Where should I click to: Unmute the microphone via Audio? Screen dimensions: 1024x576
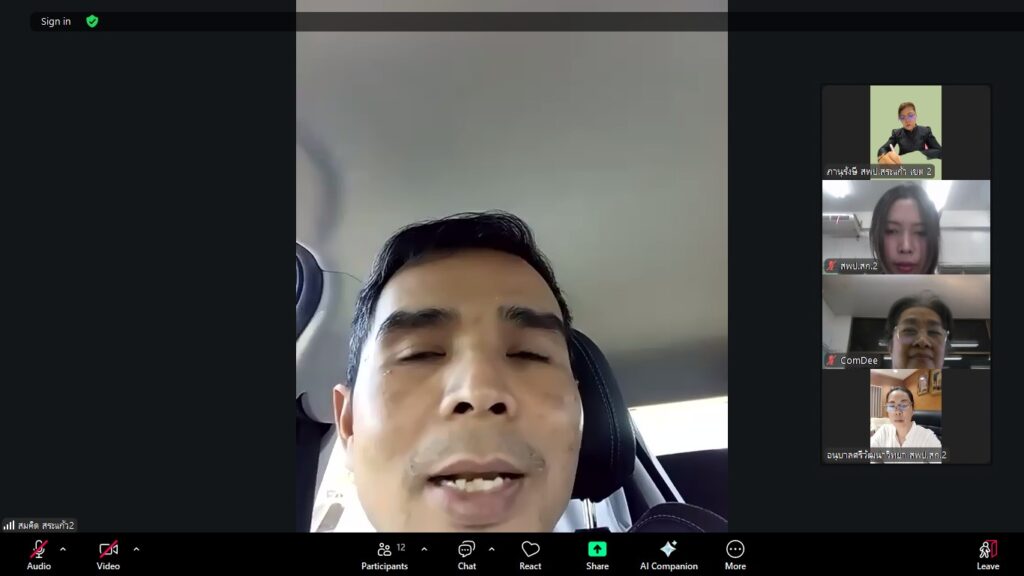coord(38,554)
